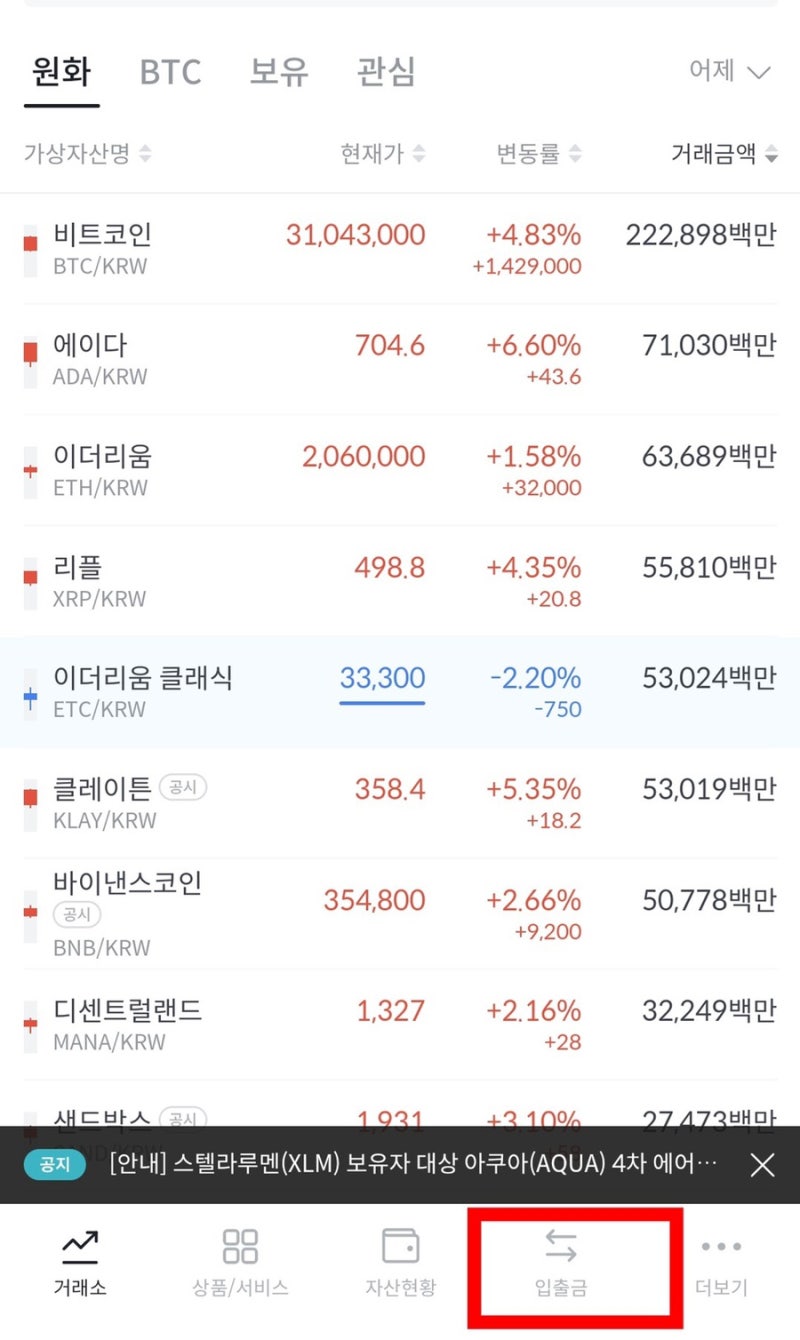Select the red Bitcoin candle icon
The image size is (800, 1340).
(28, 244)
